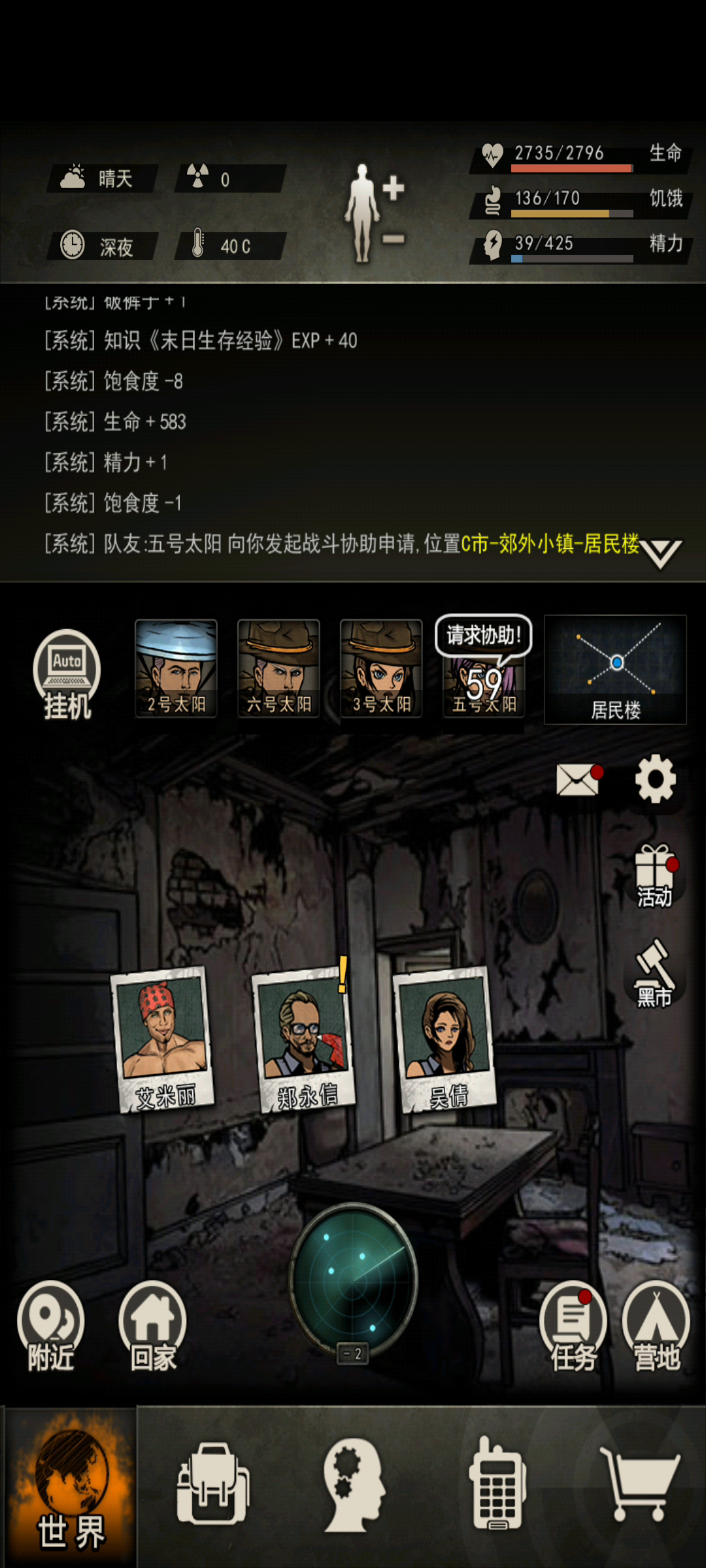
Task: Select teammate 2号太阳 portrait
Action: click(176, 668)
